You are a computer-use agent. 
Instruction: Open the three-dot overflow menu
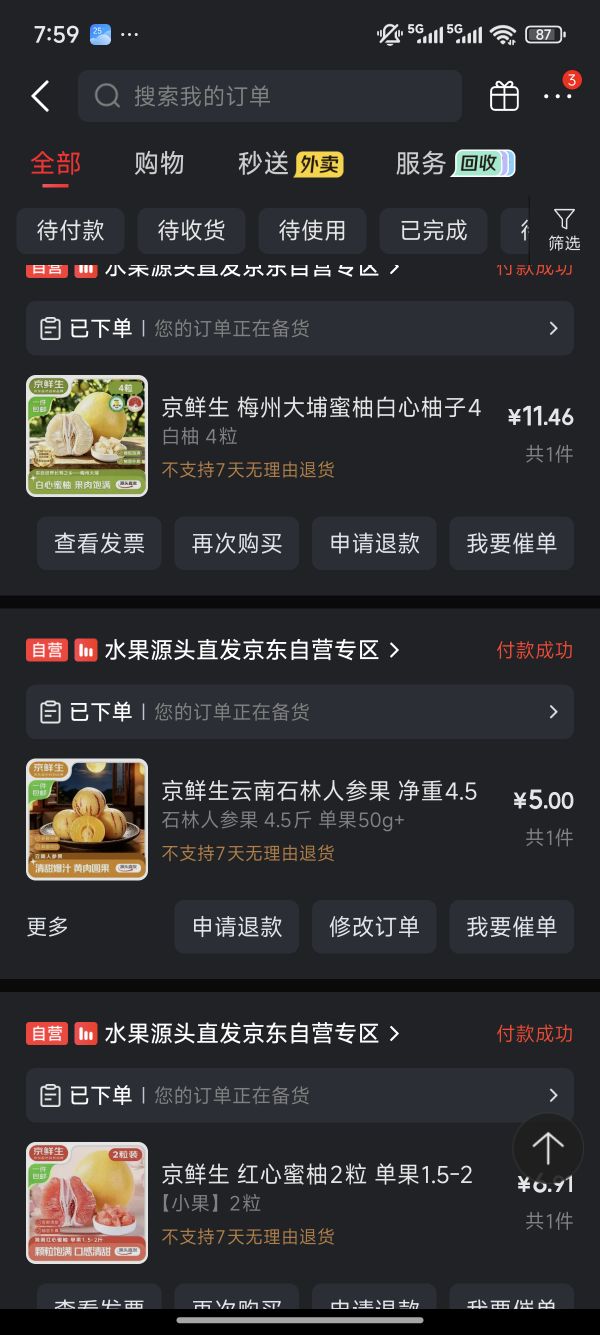[557, 96]
